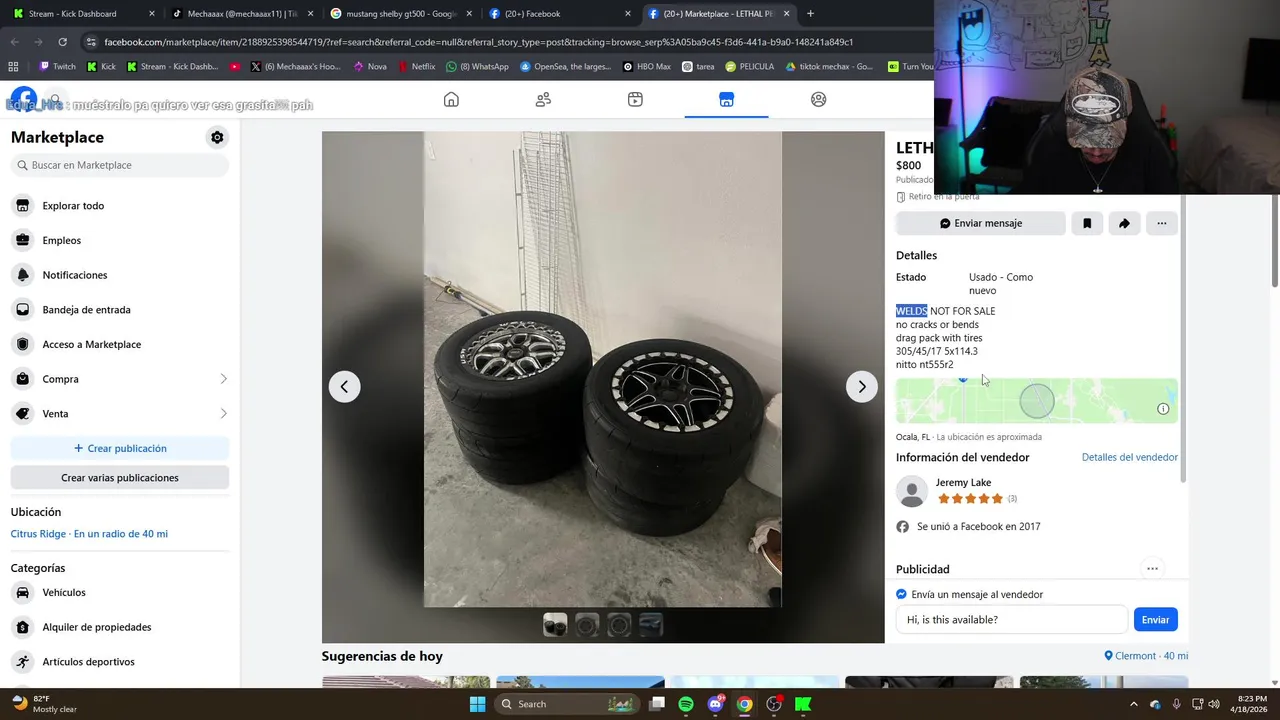
Task: Send the "Is this available?" message with Enviar
Action: coord(1155,620)
